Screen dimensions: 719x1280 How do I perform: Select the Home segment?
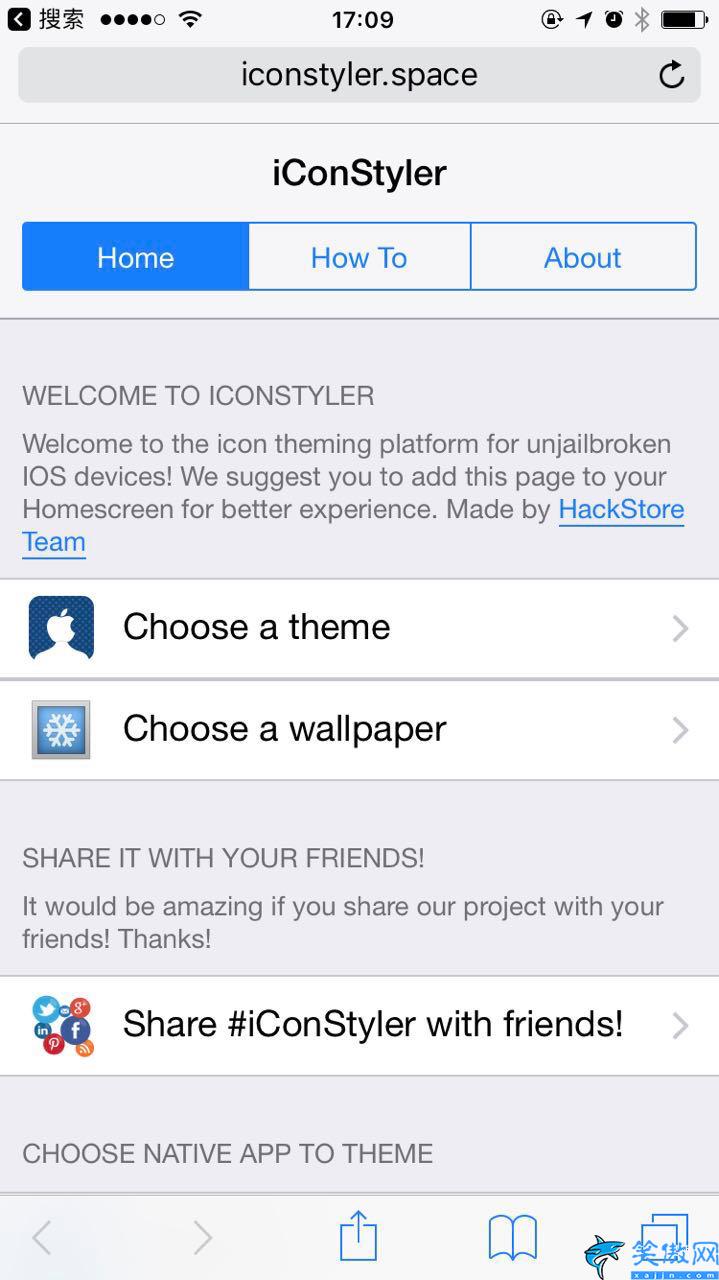135,257
